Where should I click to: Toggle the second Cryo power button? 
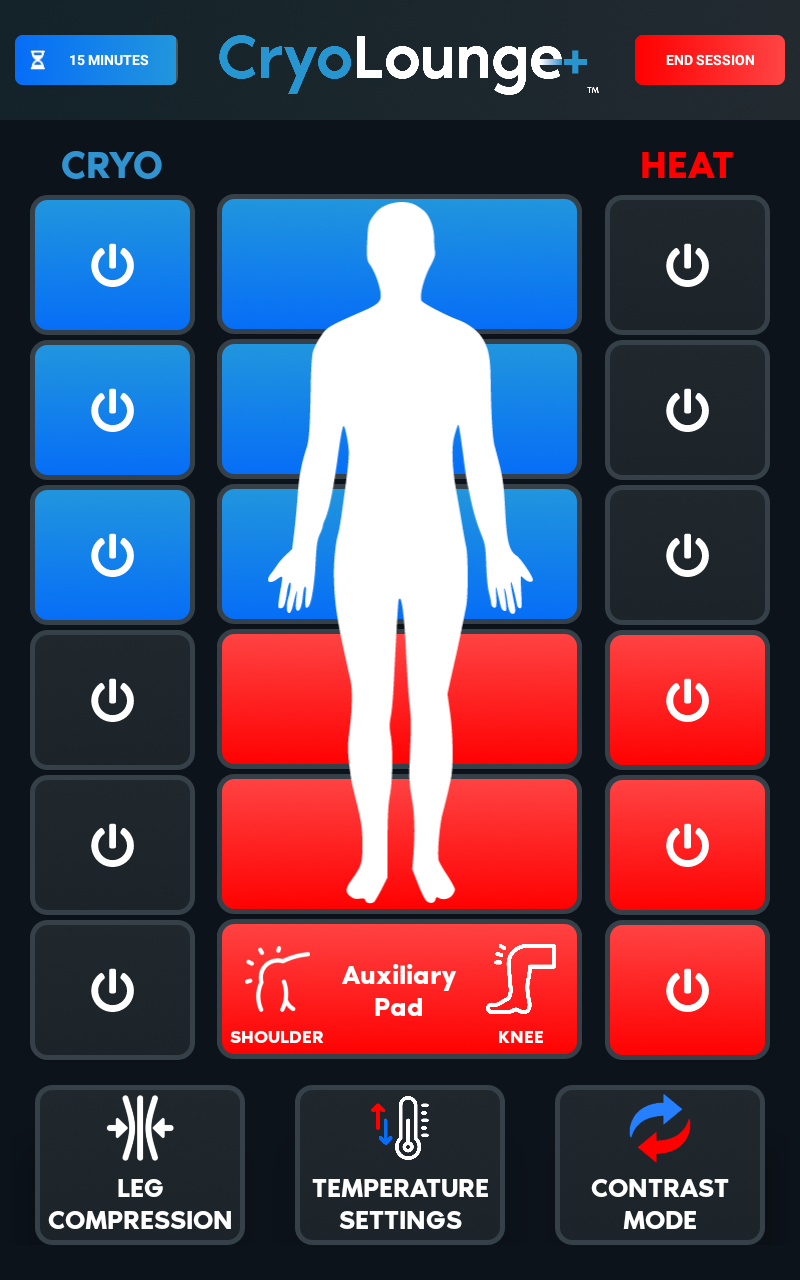(112, 410)
